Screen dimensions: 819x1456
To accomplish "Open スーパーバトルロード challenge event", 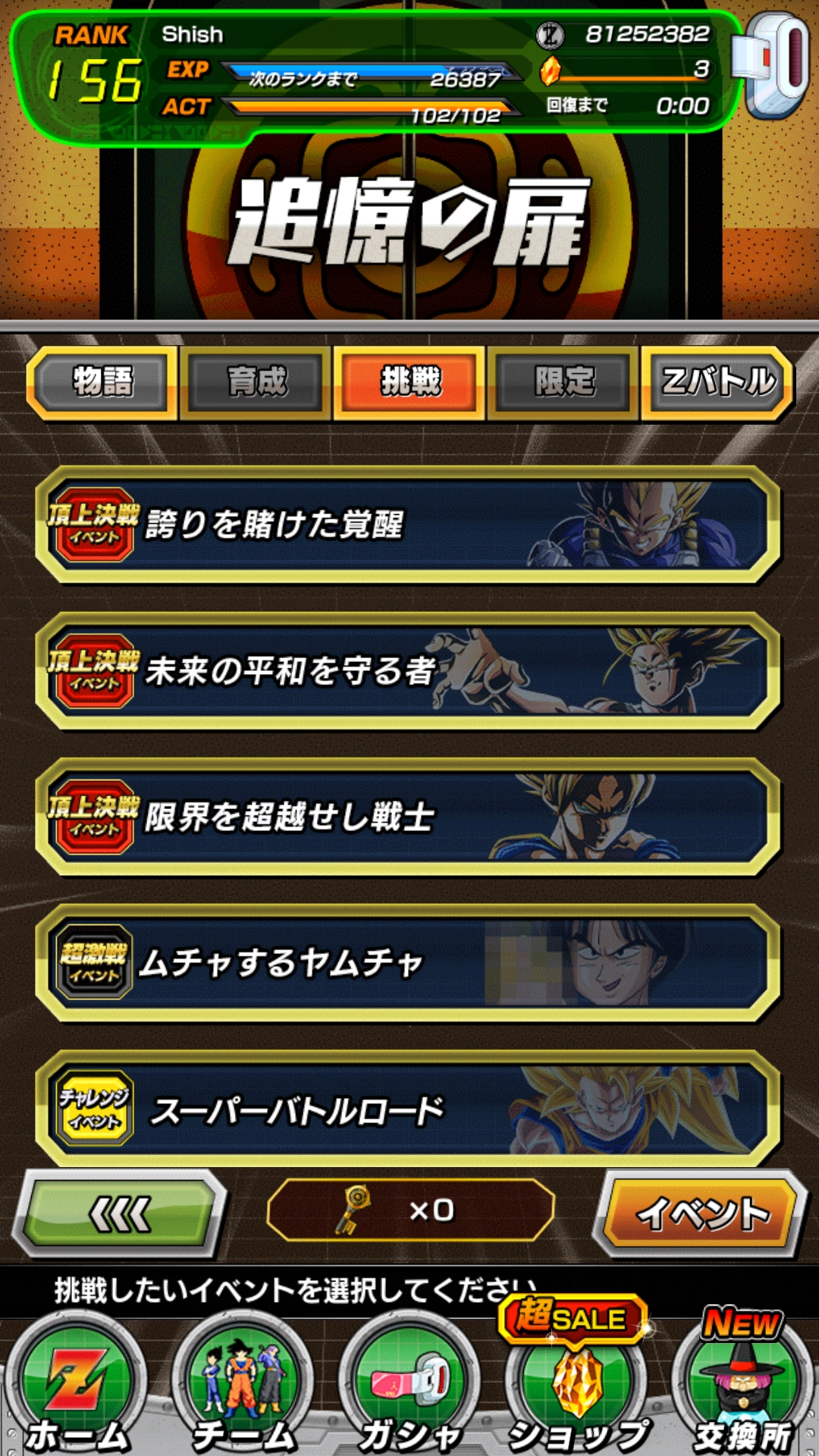I will coord(408,1109).
